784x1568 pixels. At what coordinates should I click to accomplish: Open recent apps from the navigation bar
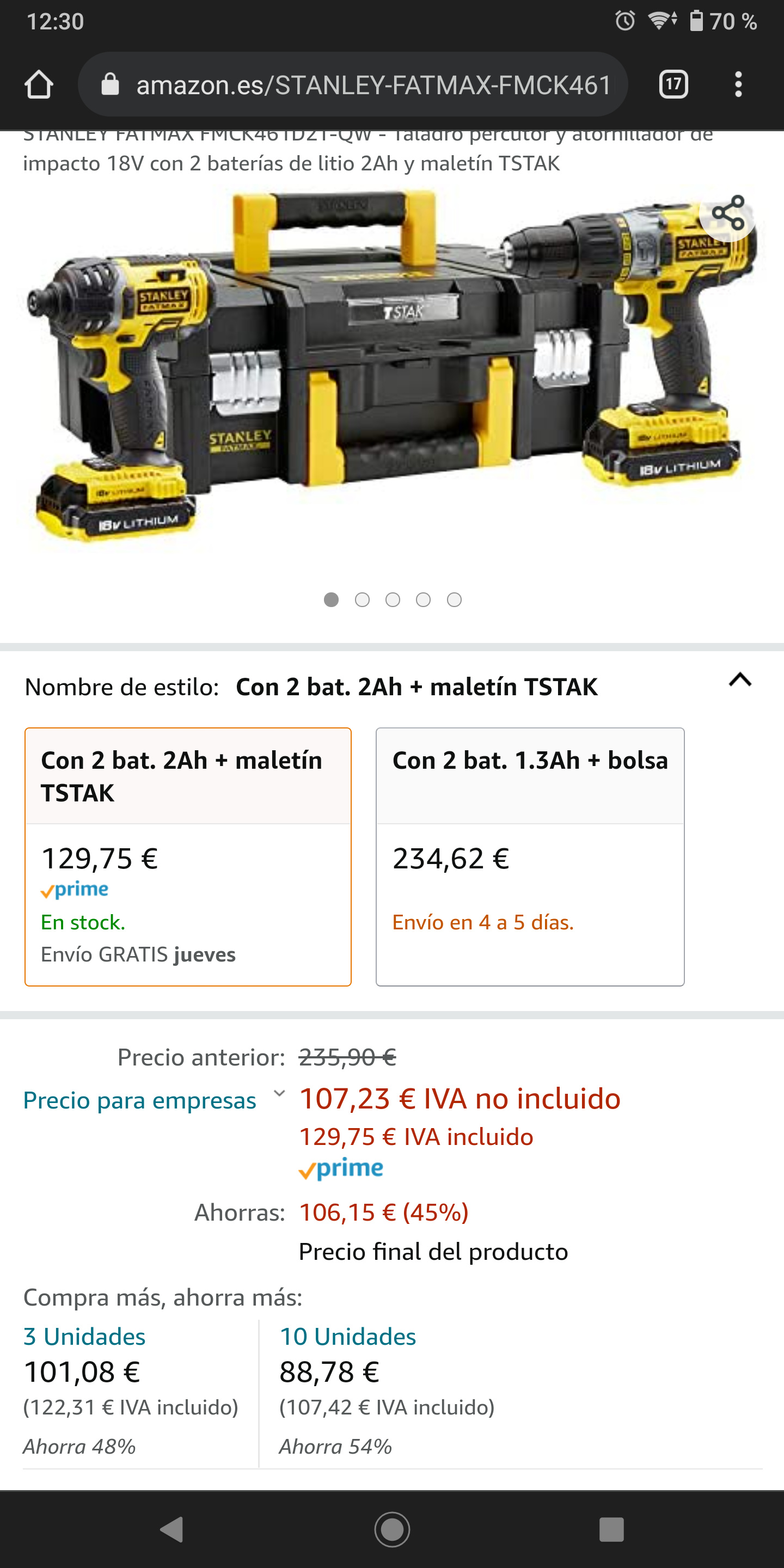(611, 1529)
